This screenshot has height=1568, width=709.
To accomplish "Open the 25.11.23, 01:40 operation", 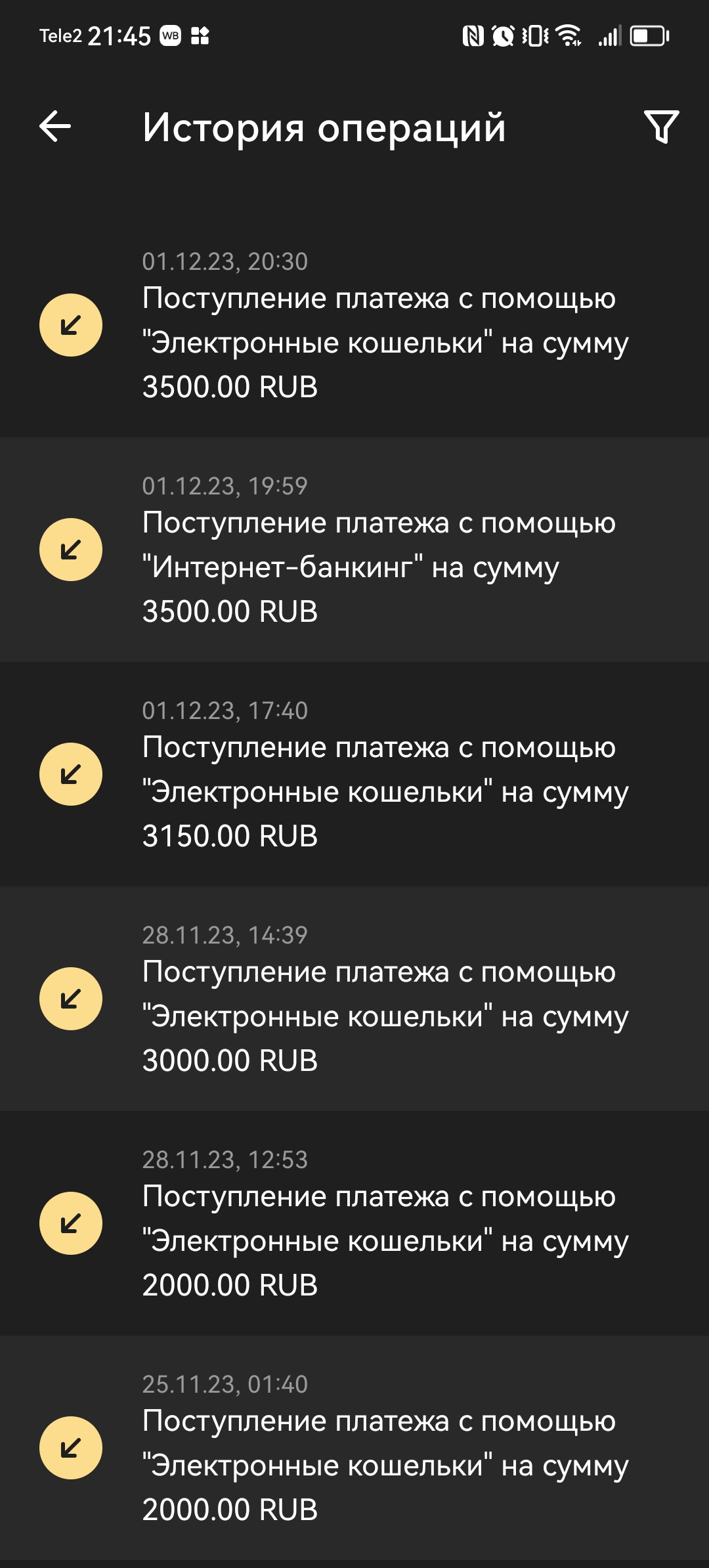I will (x=354, y=1448).
